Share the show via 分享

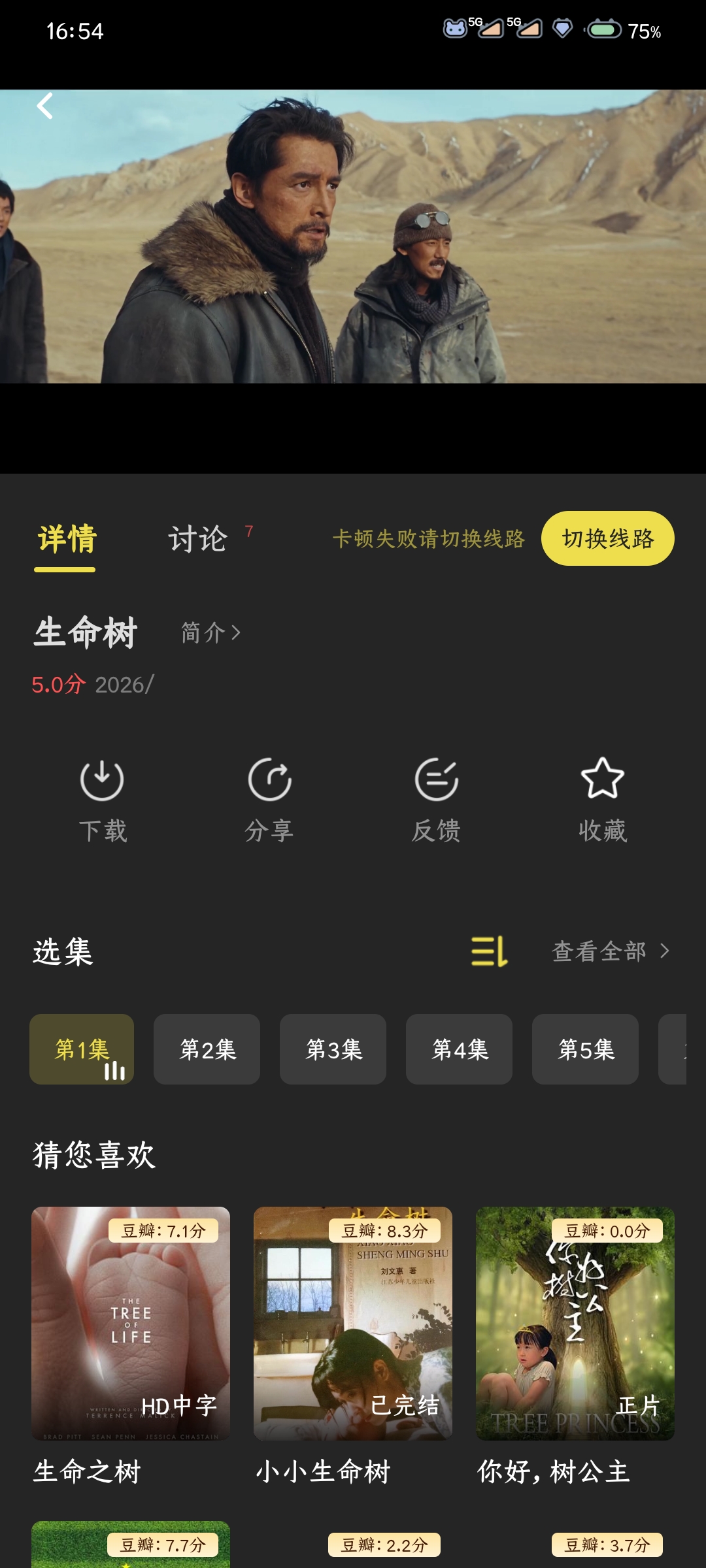tap(269, 800)
